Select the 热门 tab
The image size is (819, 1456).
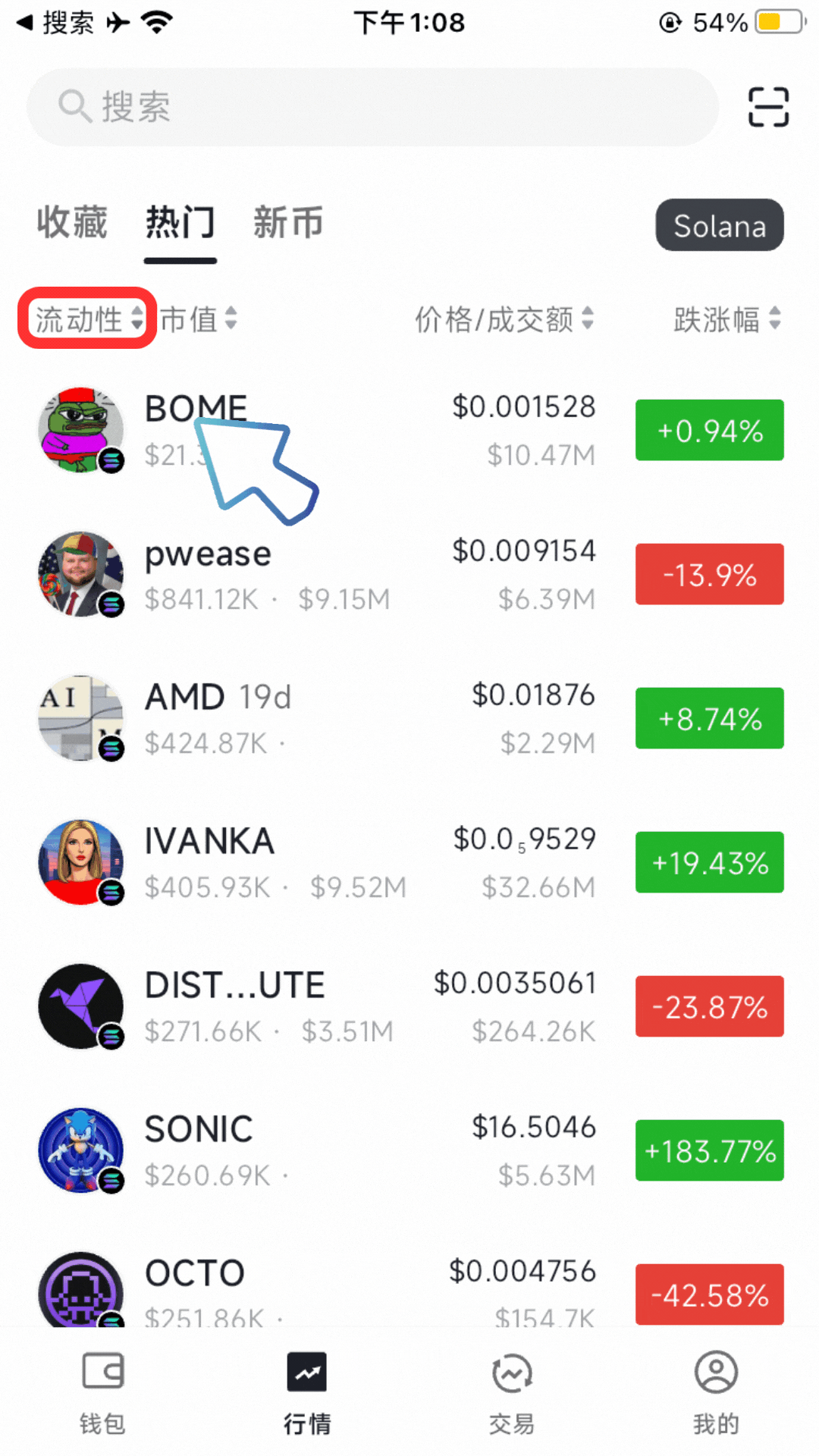tap(180, 223)
